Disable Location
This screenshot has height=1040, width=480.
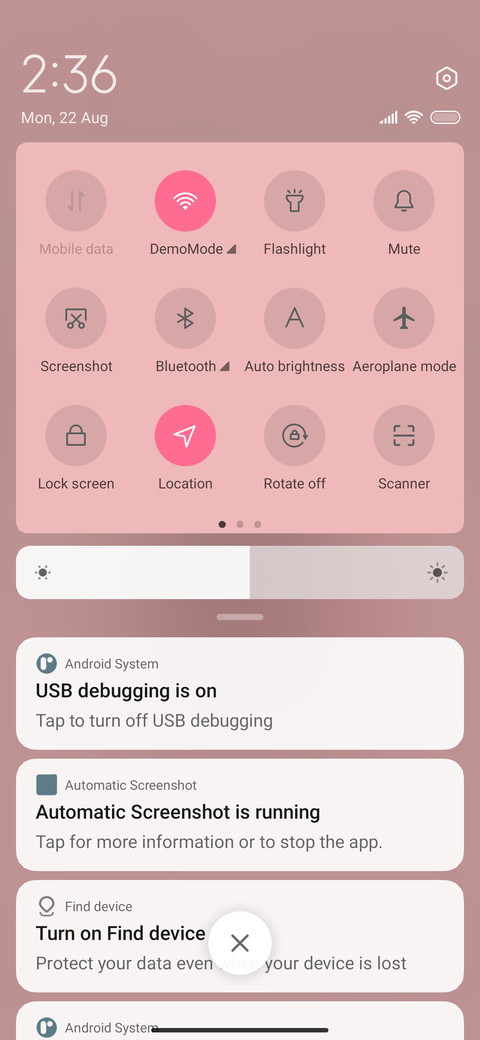click(x=185, y=436)
